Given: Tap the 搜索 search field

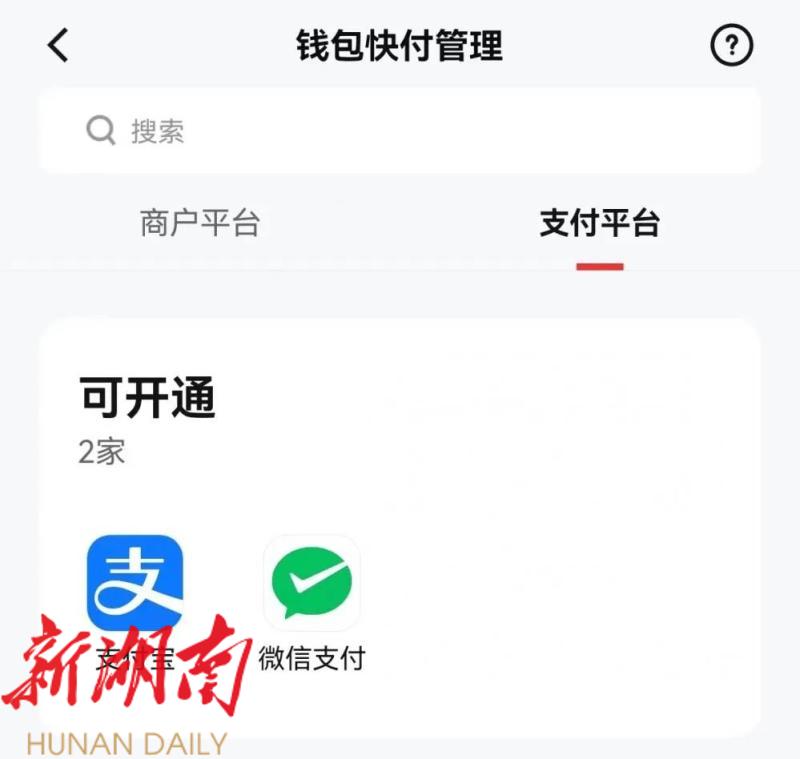Looking at the screenshot, I should pyautogui.click(x=400, y=131).
